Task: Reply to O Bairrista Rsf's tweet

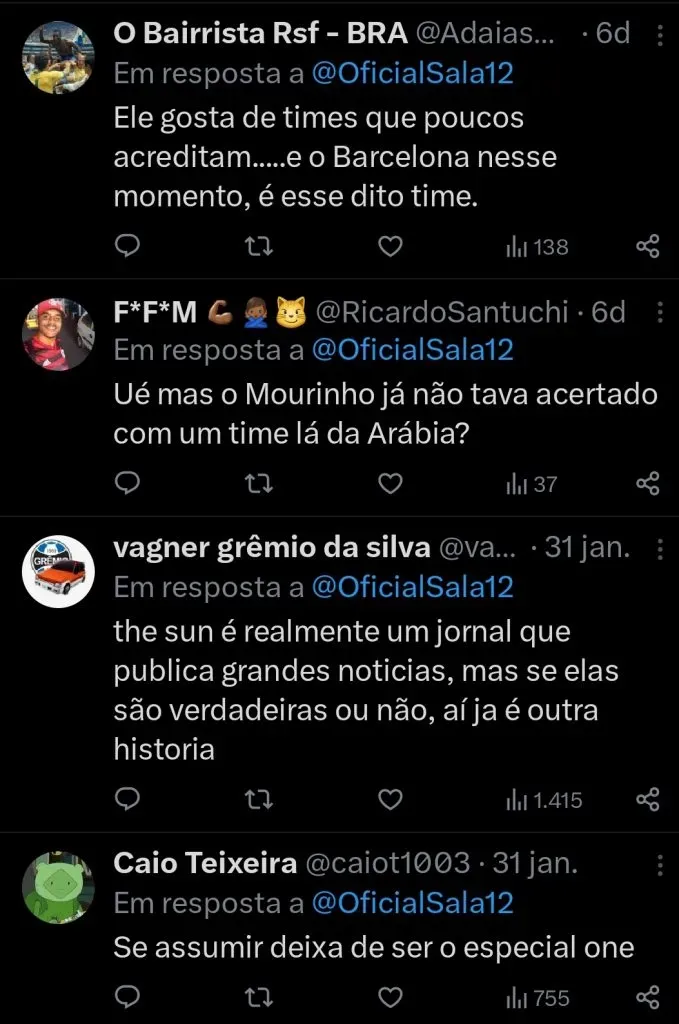Action: (127, 246)
